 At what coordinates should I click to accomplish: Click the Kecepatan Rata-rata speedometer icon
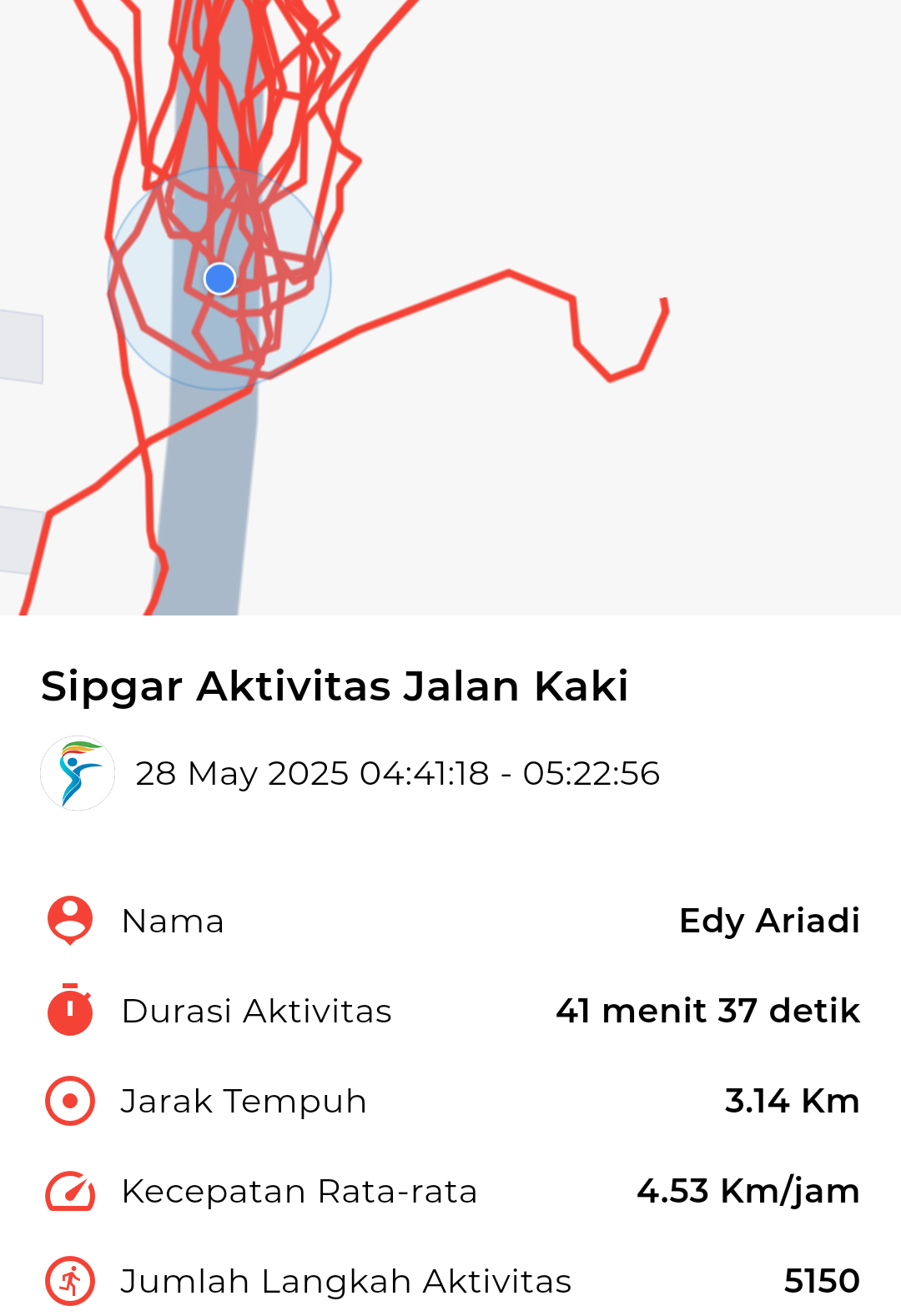point(69,1191)
